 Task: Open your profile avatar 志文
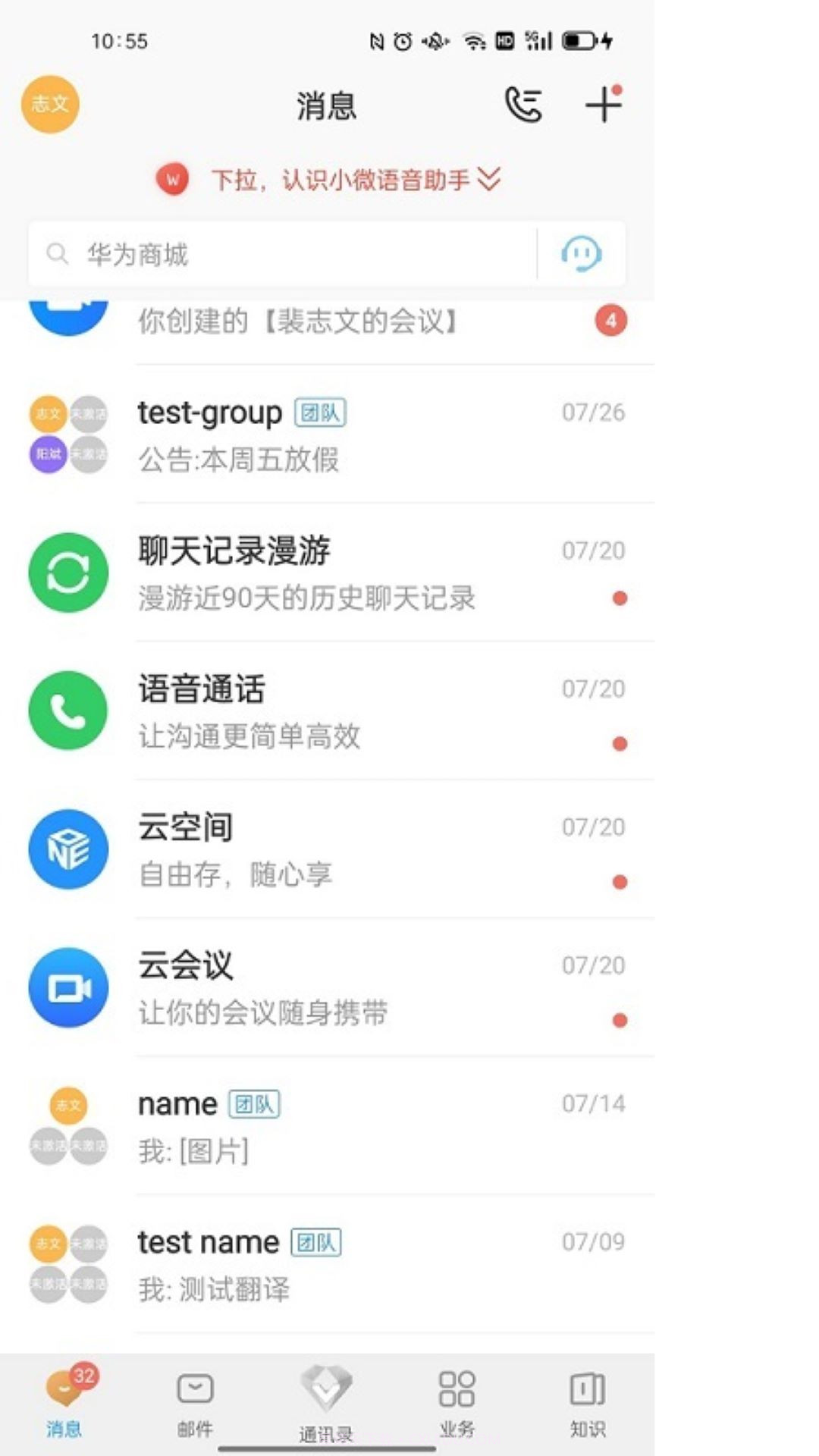(x=49, y=105)
